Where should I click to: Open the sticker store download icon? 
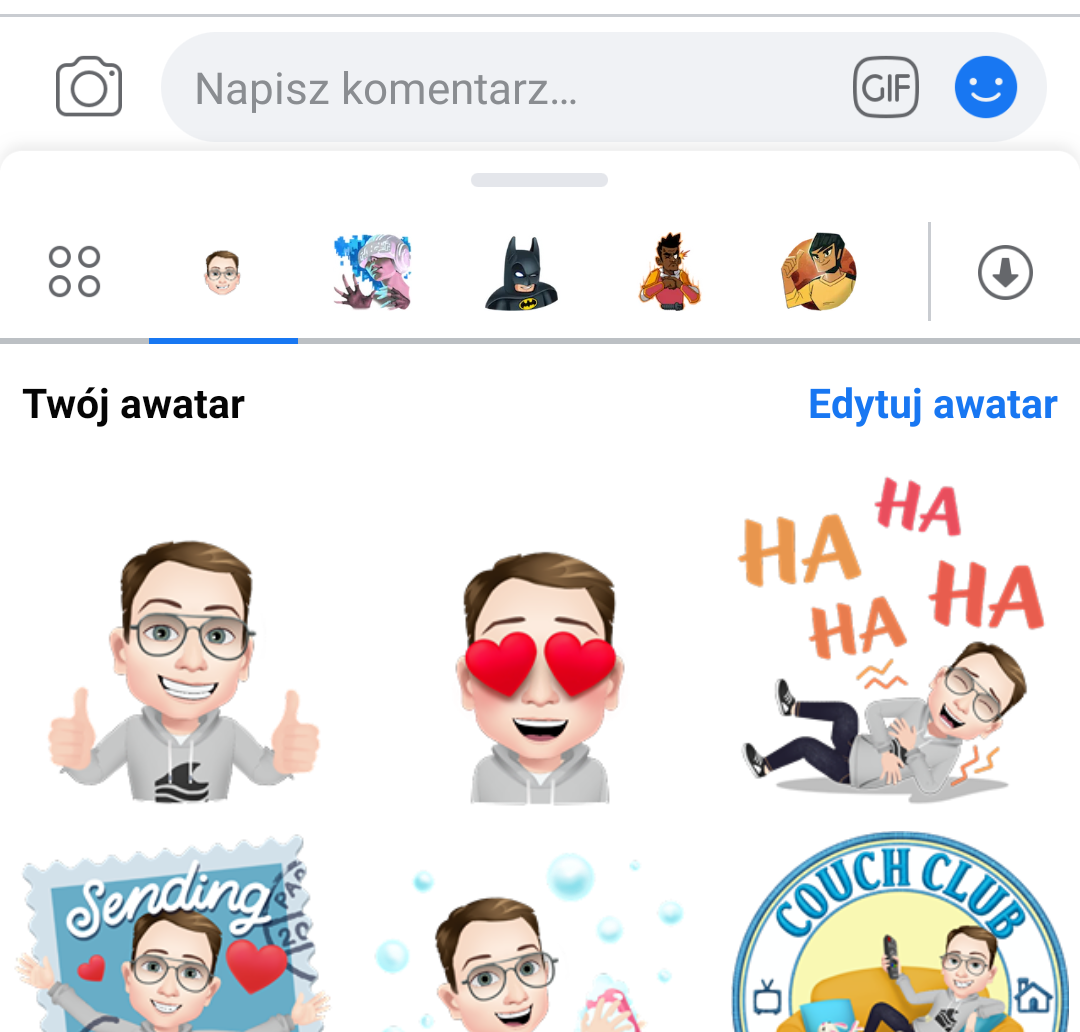1004,273
